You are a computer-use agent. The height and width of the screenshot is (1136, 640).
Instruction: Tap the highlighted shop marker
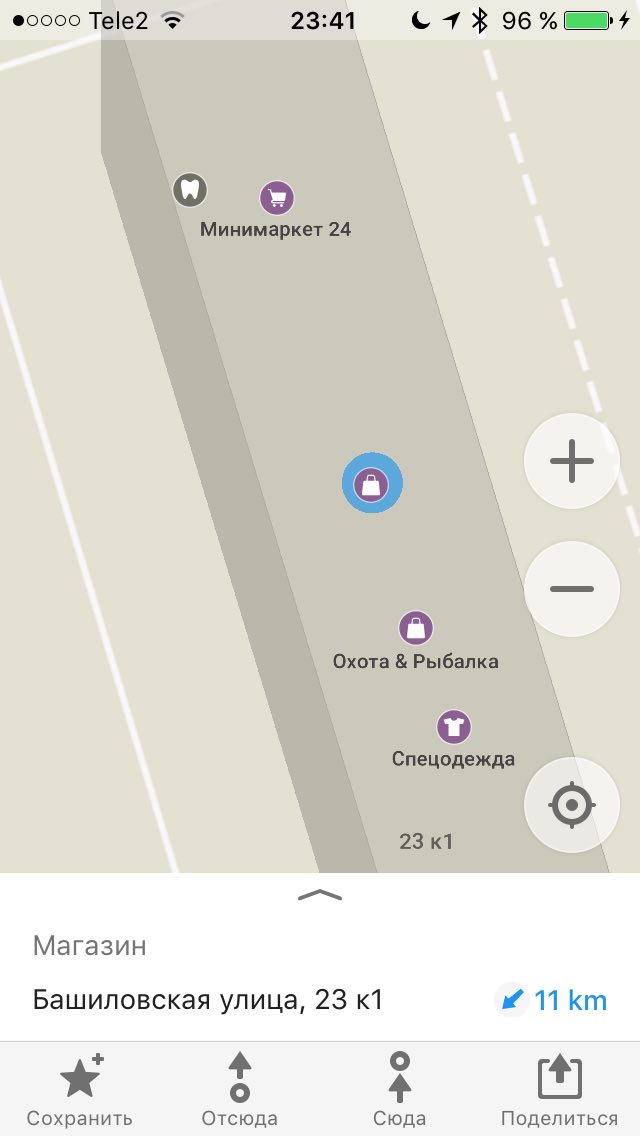click(373, 483)
